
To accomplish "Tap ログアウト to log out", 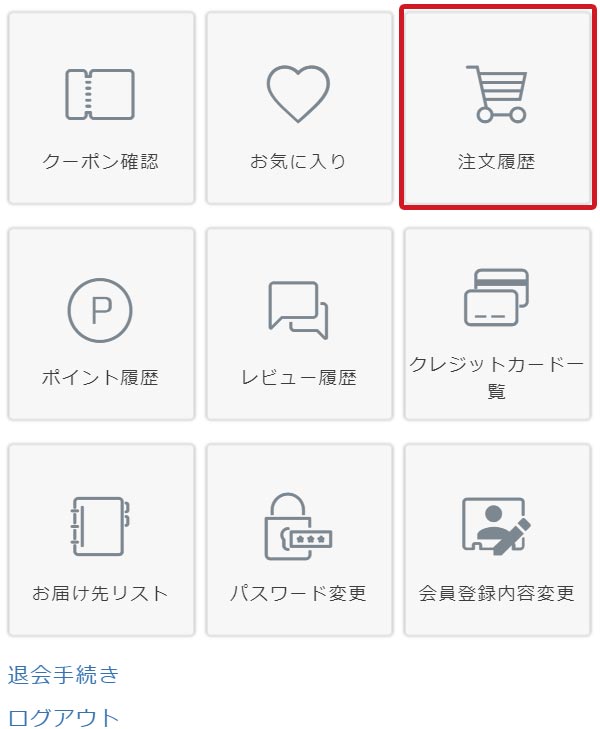I will pos(64,717).
